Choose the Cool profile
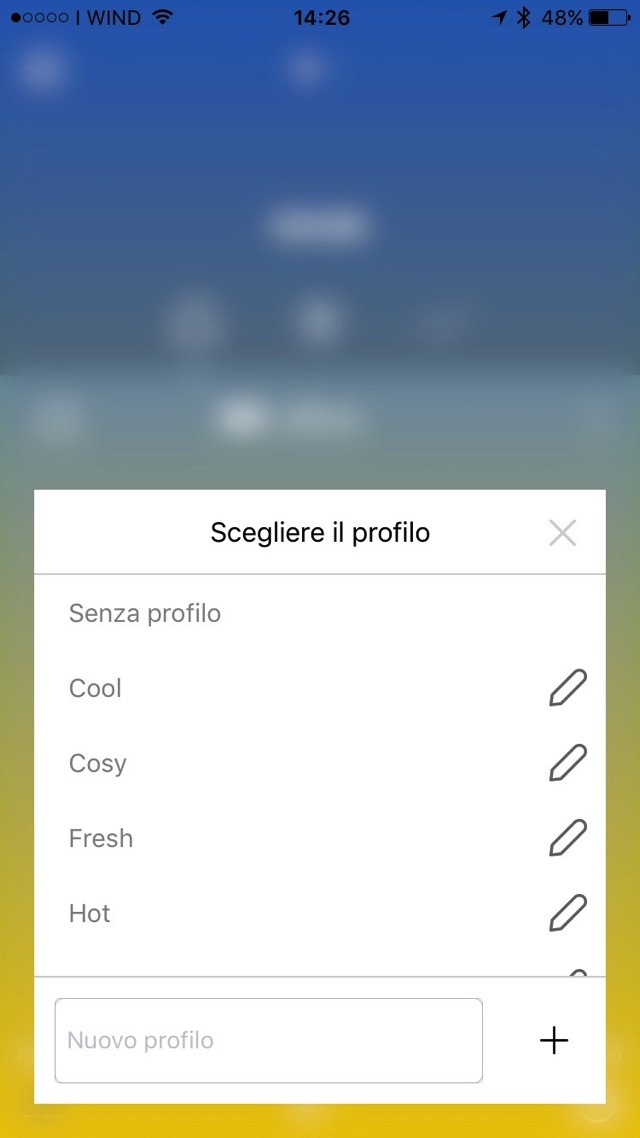Image resolution: width=640 pixels, height=1138 pixels. click(x=96, y=688)
